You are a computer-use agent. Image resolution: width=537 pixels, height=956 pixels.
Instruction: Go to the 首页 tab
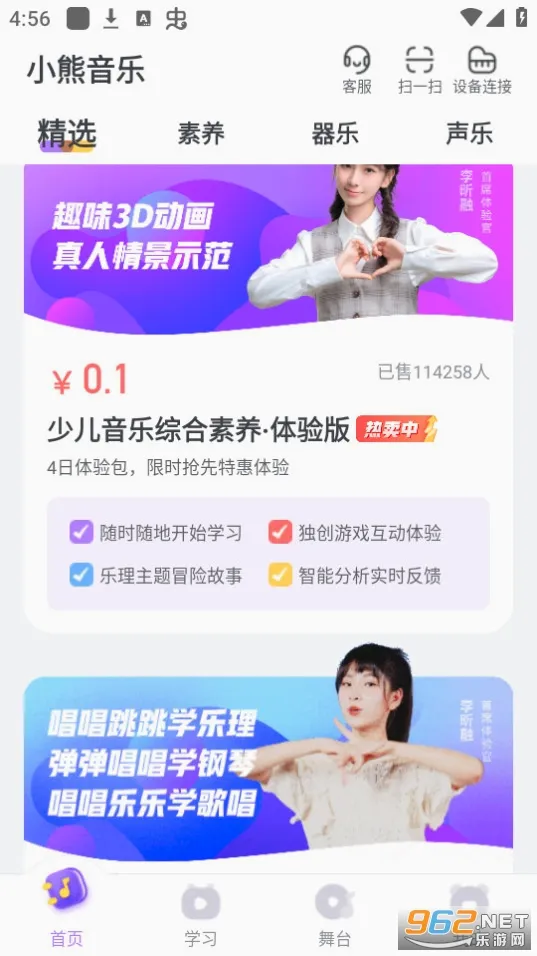pos(66,913)
